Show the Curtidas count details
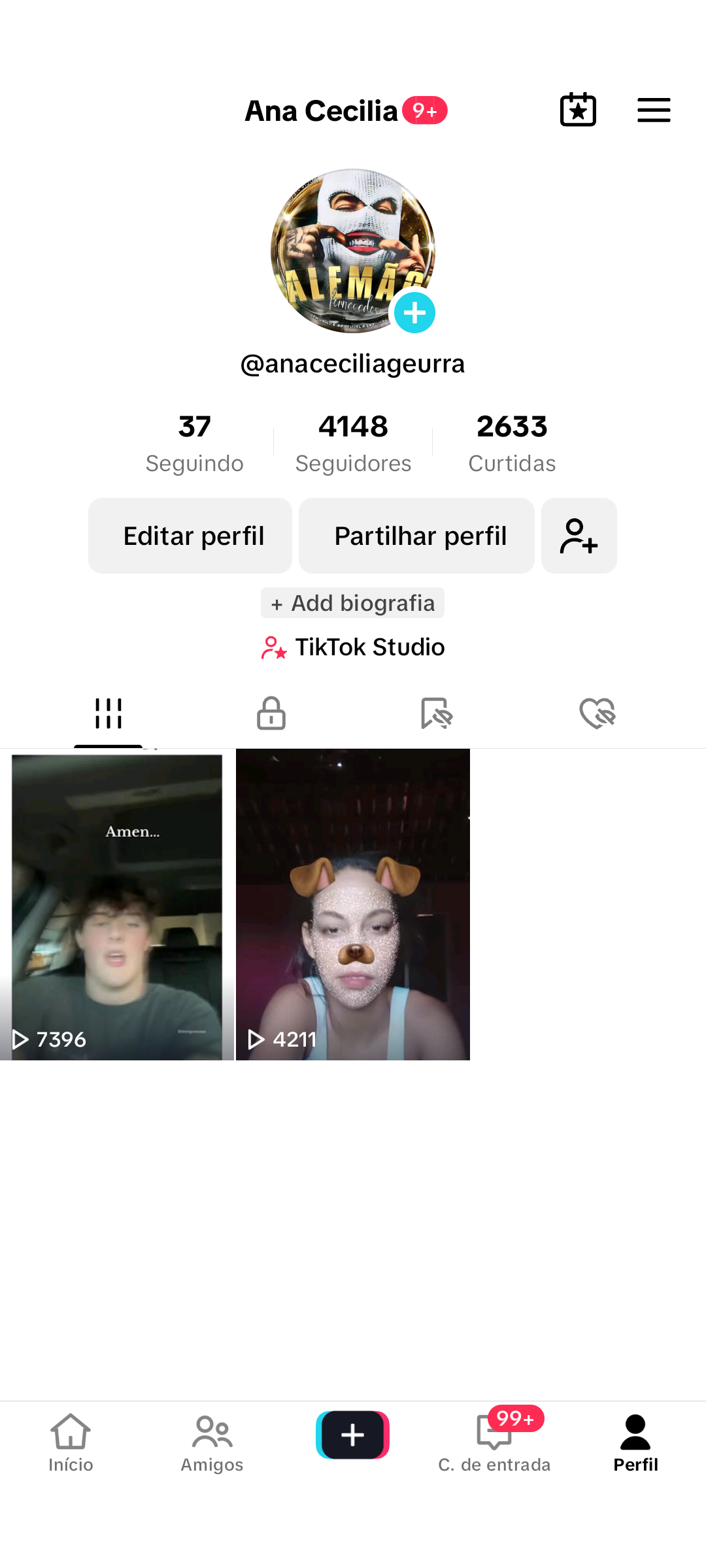This screenshot has height=1568, width=706. (512, 442)
